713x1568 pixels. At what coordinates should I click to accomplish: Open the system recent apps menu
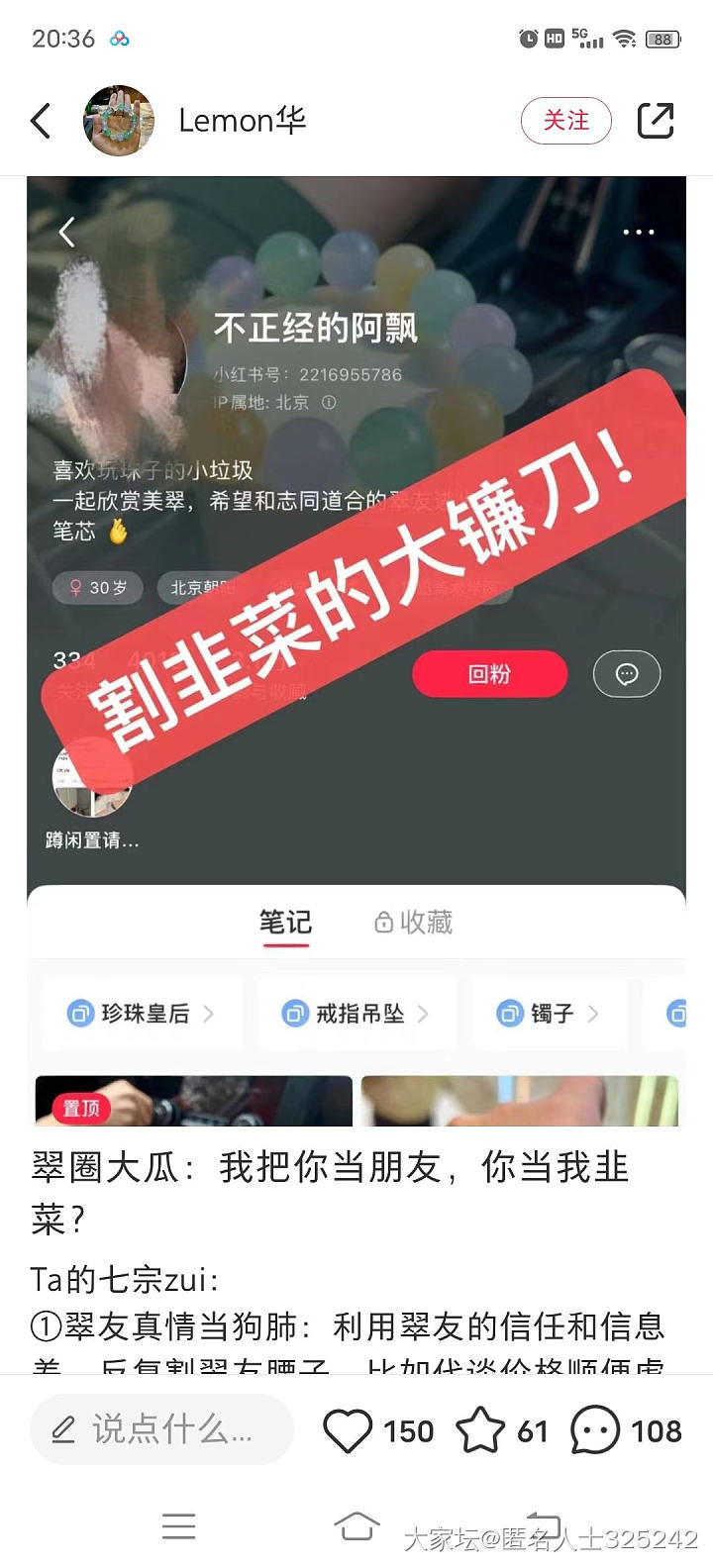point(178,1525)
